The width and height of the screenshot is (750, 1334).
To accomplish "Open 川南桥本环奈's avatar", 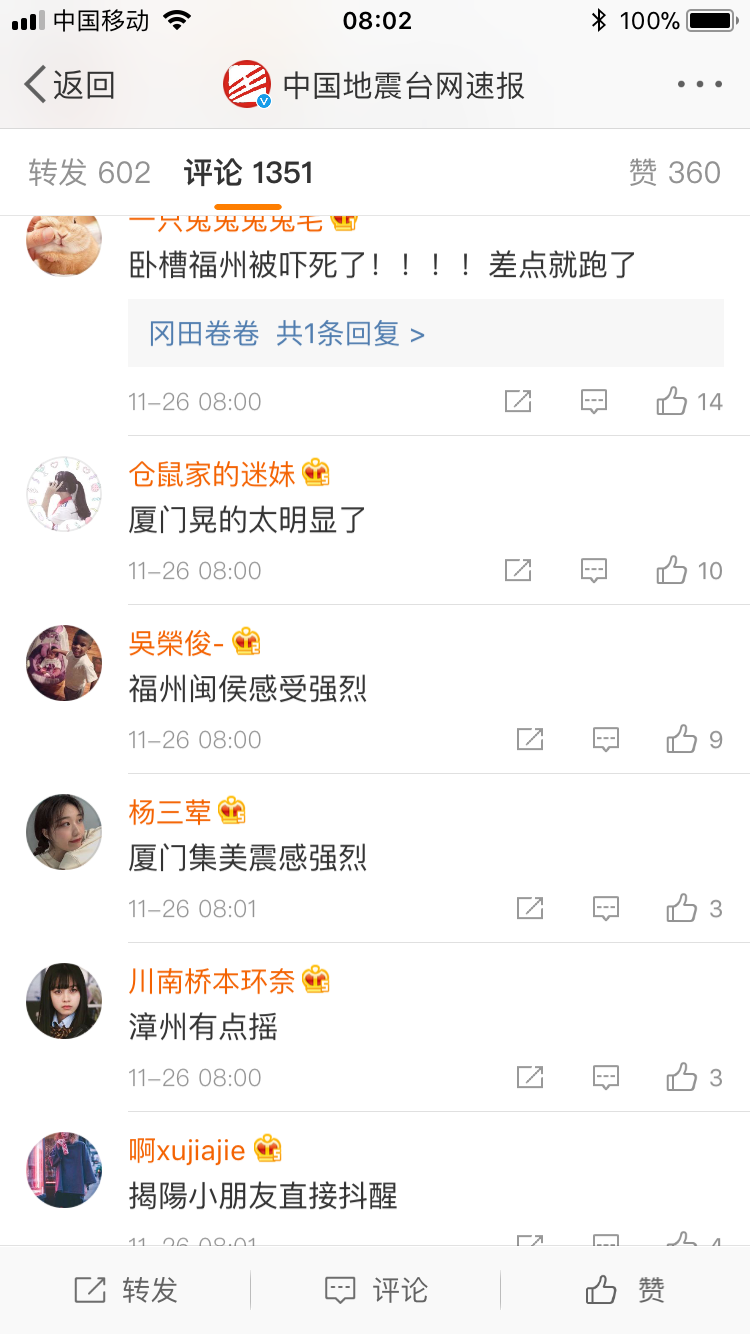I will (64, 1001).
